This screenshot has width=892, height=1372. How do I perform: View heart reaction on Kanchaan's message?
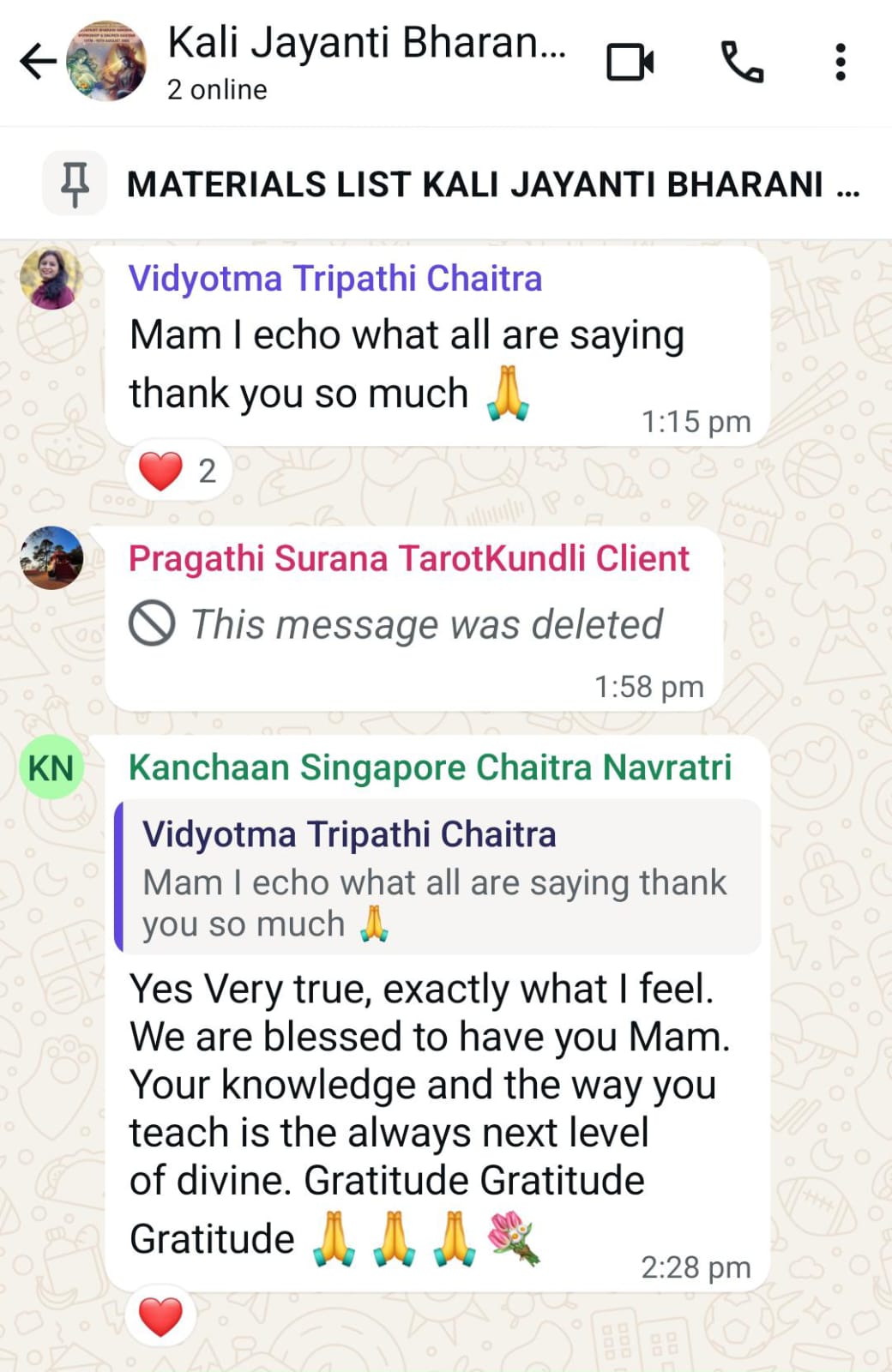(x=160, y=1316)
